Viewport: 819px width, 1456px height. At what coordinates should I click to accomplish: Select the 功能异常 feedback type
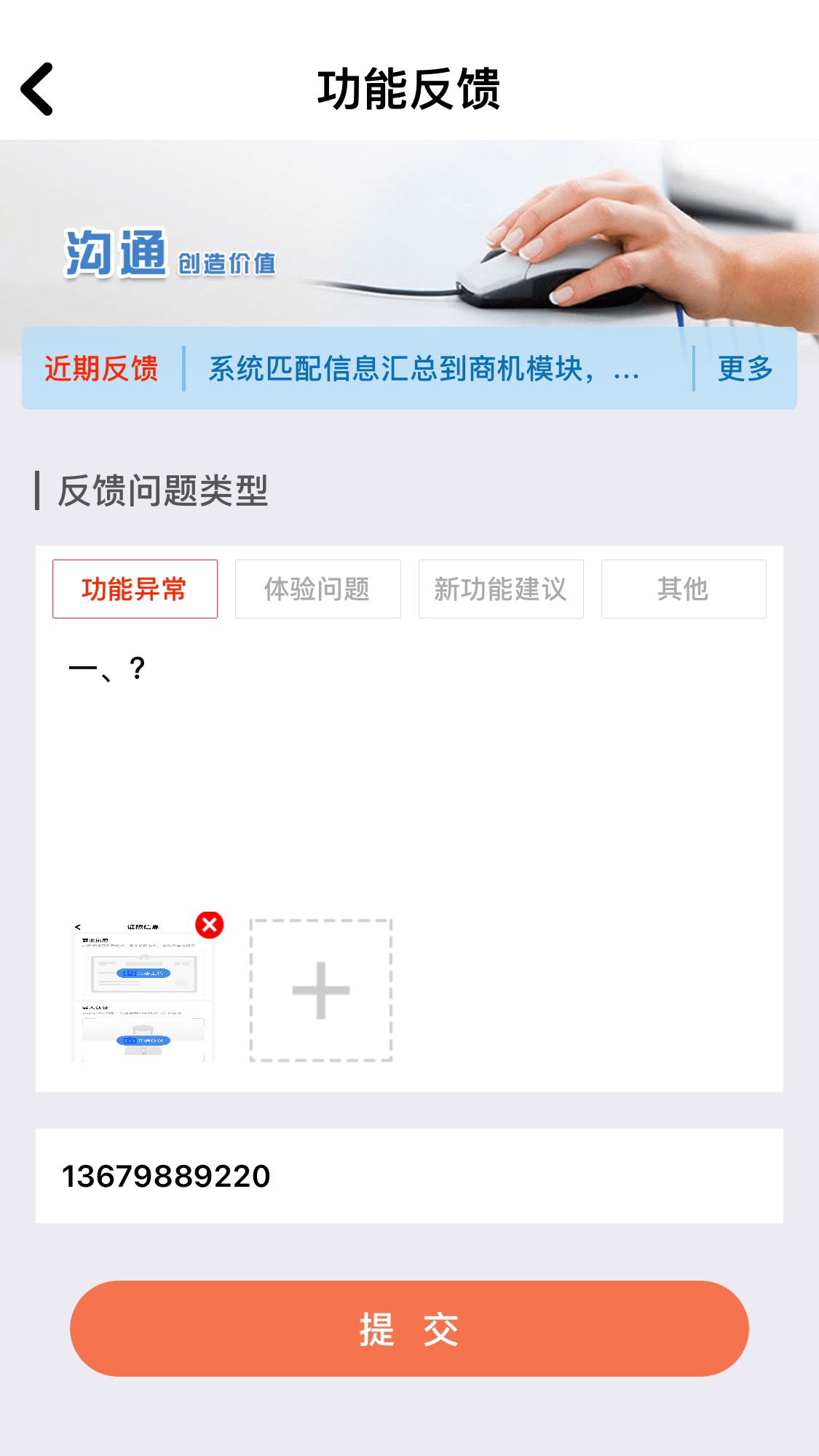tap(135, 589)
